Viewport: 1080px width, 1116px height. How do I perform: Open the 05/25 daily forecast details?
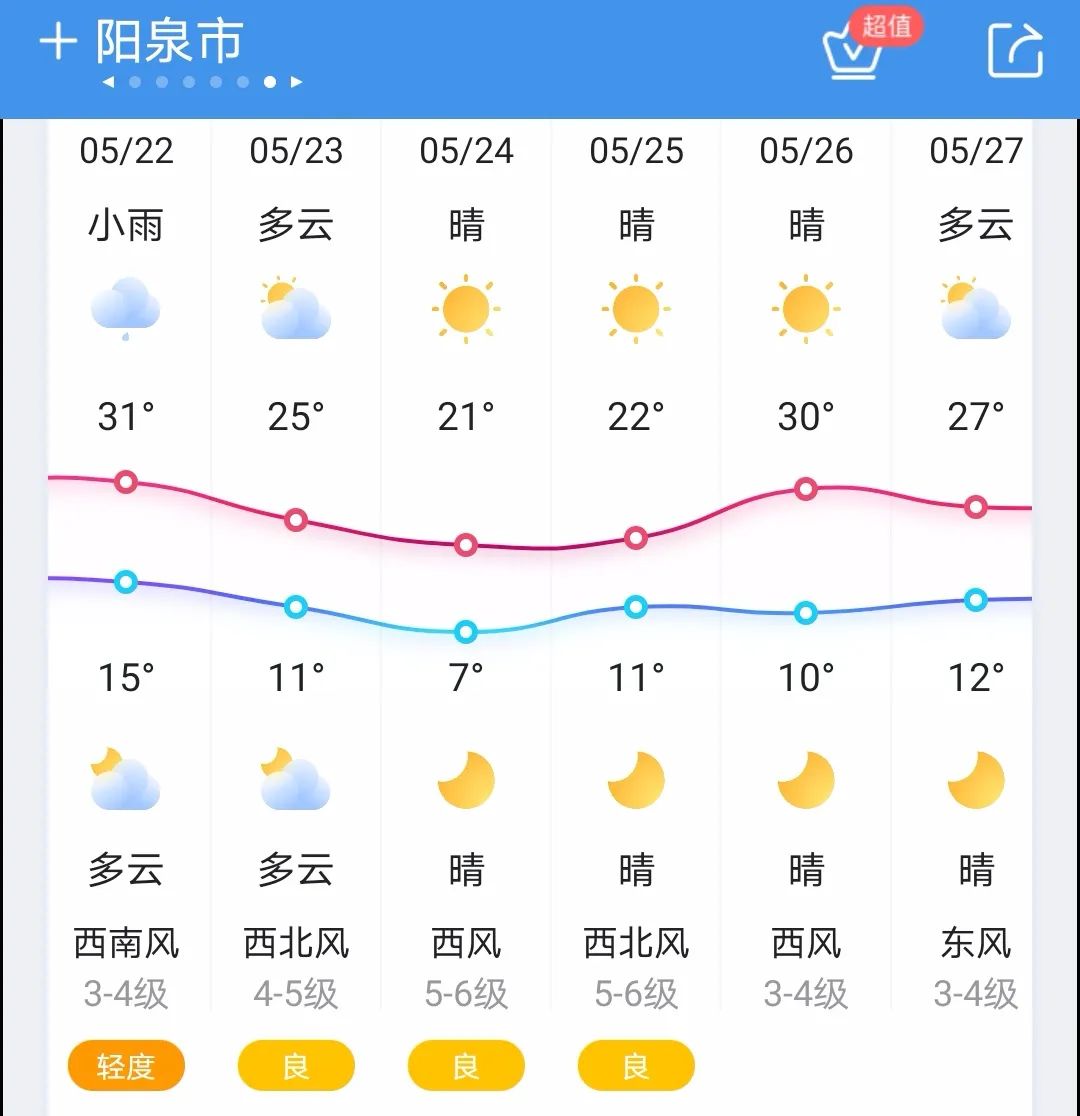click(x=636, y=560)
